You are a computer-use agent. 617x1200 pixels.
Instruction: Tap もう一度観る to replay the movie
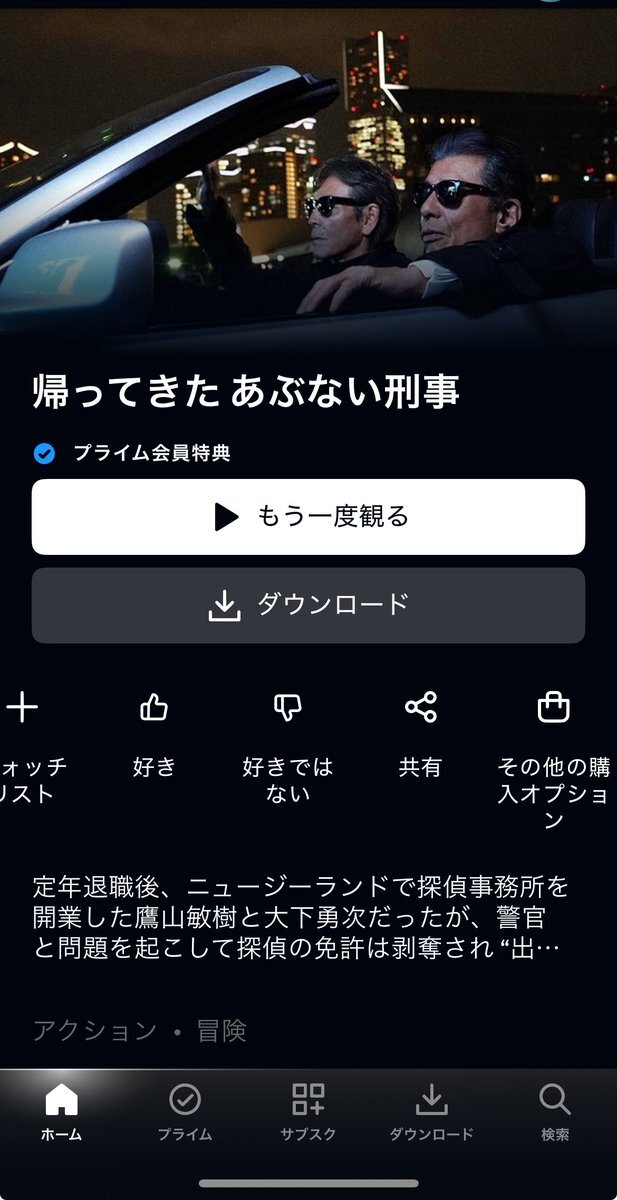coord(308,517)
